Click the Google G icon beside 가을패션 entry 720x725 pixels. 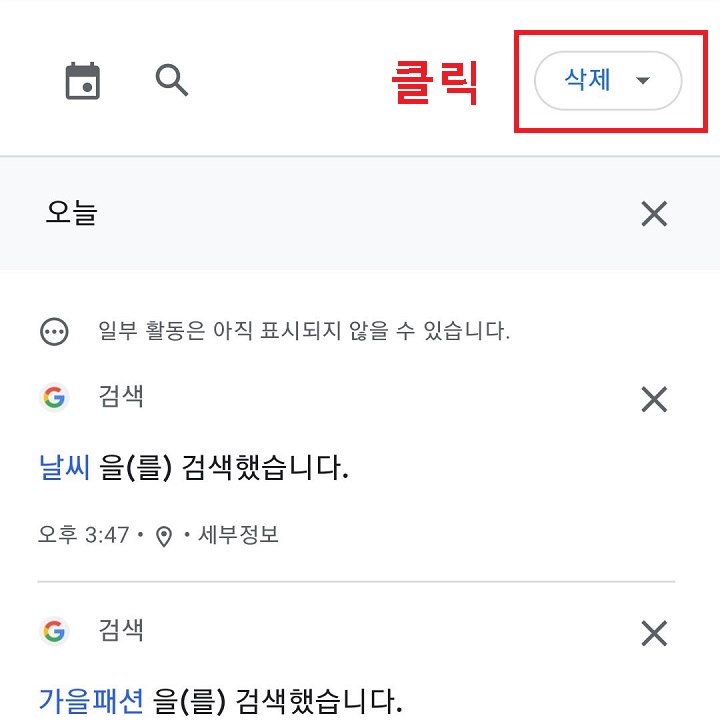click(55, 631)
